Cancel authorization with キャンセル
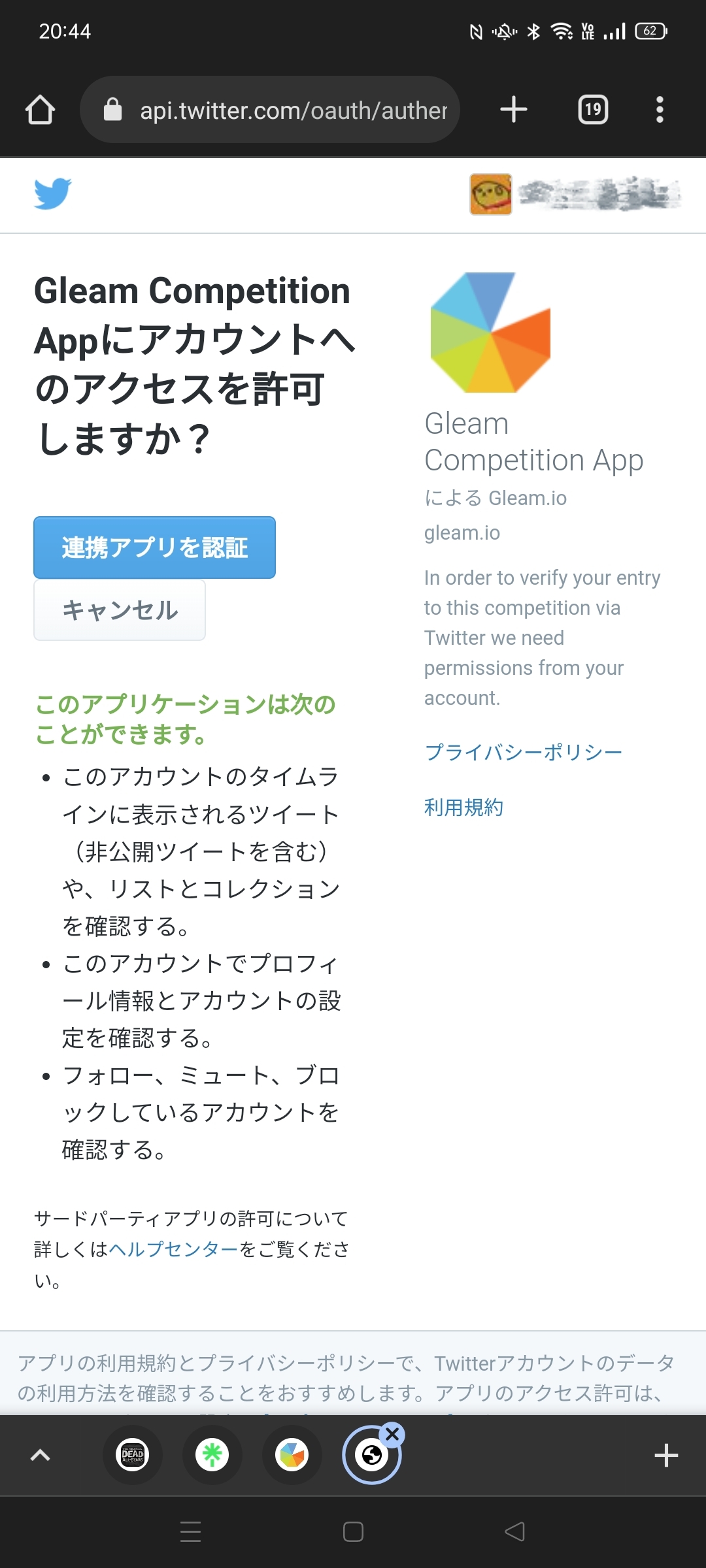Image resolution: width=706 pixels, height=1568 pixels. (120, 610)
